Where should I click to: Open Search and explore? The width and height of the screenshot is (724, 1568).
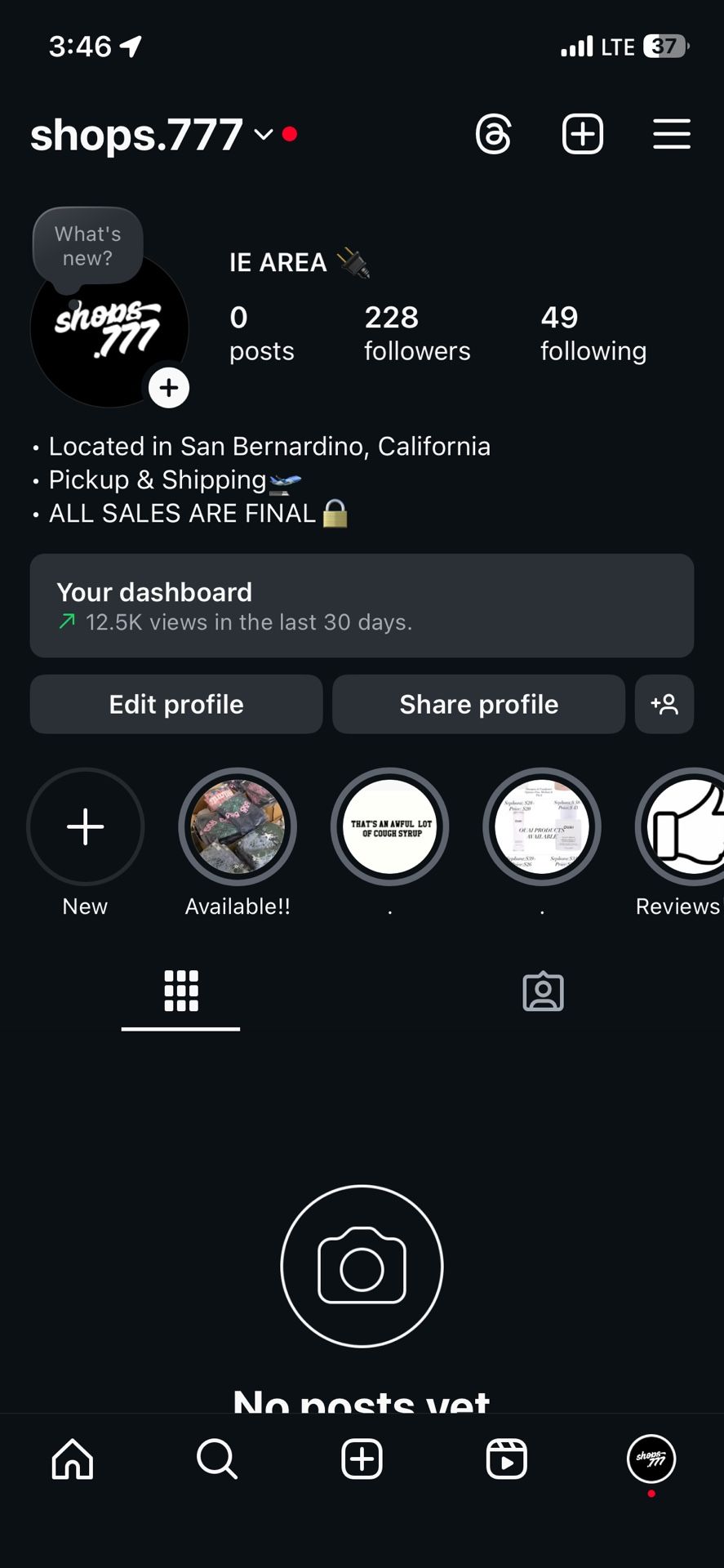click(x=217, y=1459)
